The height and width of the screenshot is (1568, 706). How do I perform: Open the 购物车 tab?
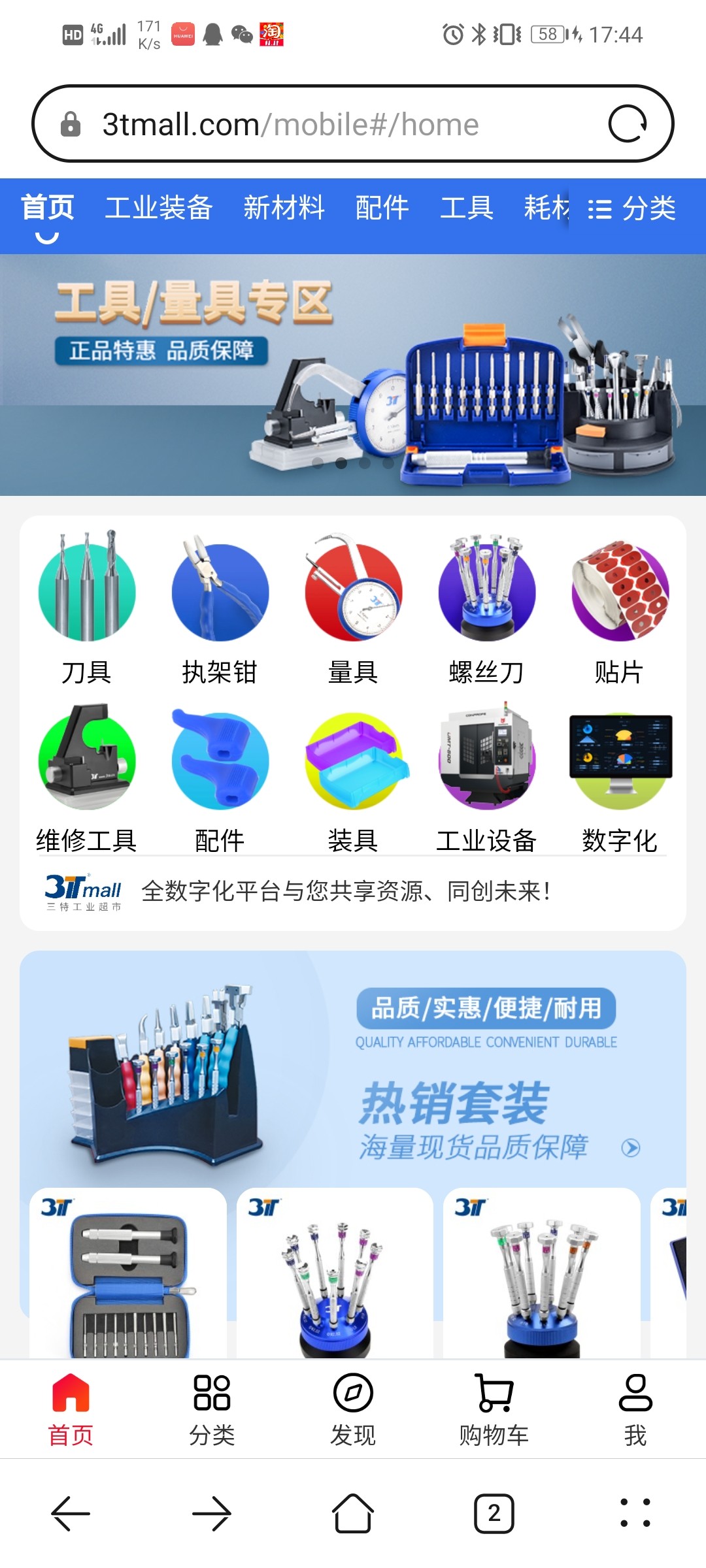pos(494,1409)
